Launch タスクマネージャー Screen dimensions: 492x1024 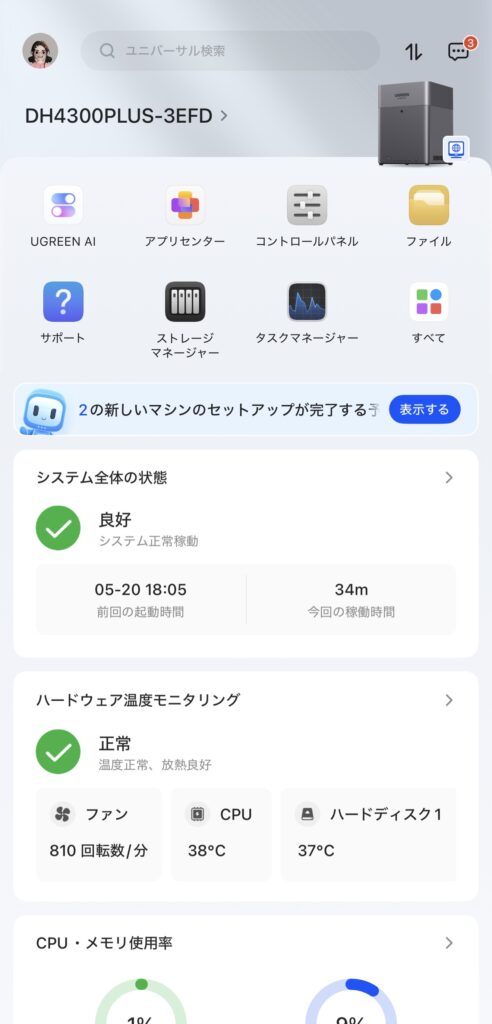(x=306, y=313)
